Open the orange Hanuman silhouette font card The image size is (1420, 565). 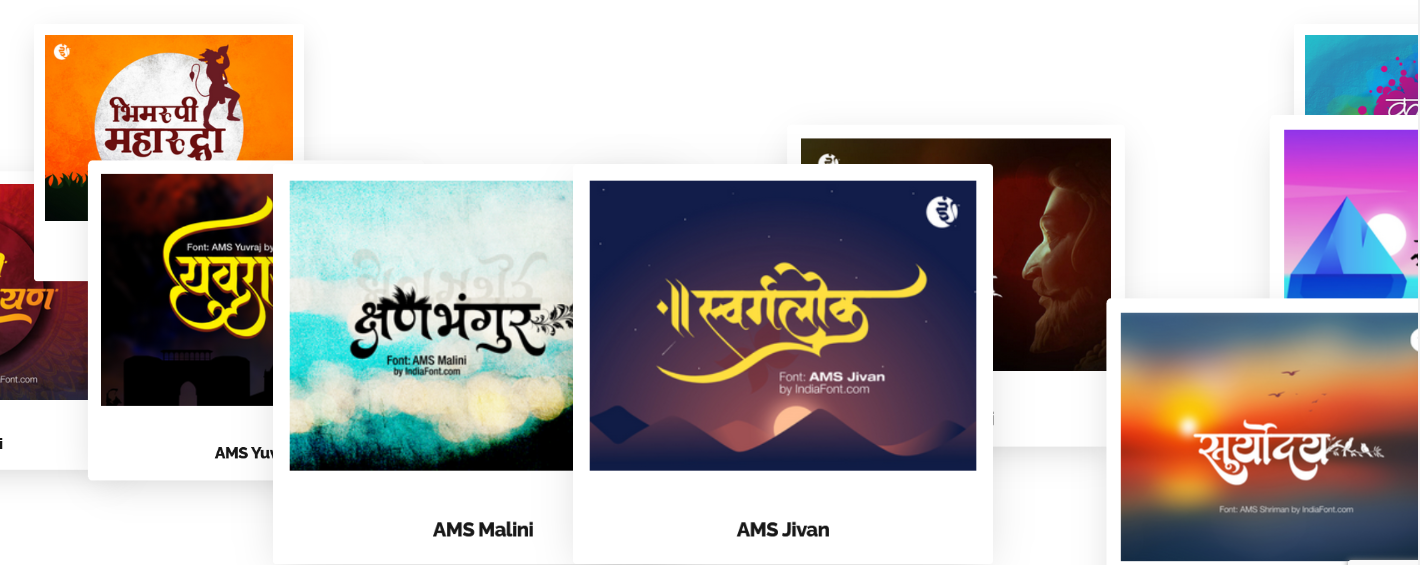pos(168,98)
